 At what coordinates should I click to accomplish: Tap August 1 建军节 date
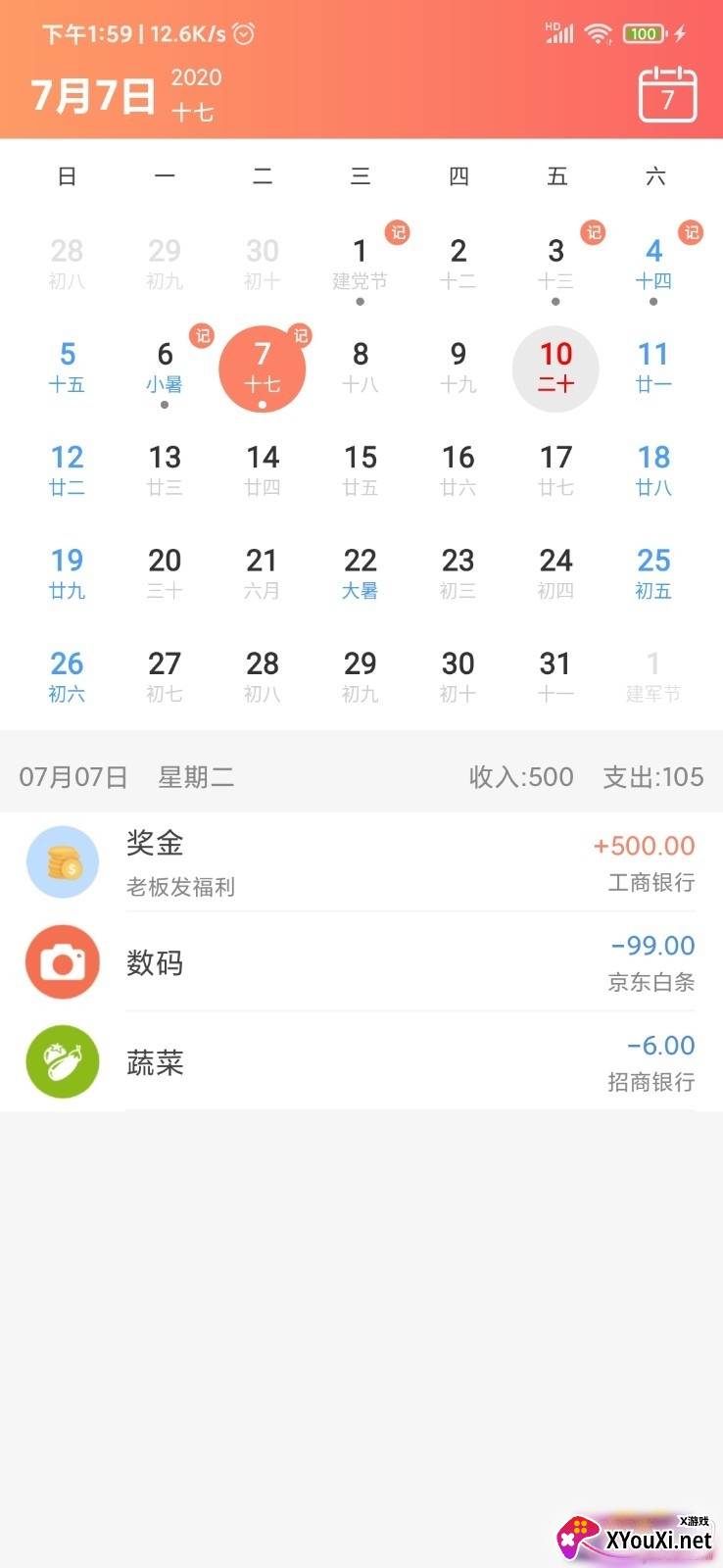tap(653, 677)
